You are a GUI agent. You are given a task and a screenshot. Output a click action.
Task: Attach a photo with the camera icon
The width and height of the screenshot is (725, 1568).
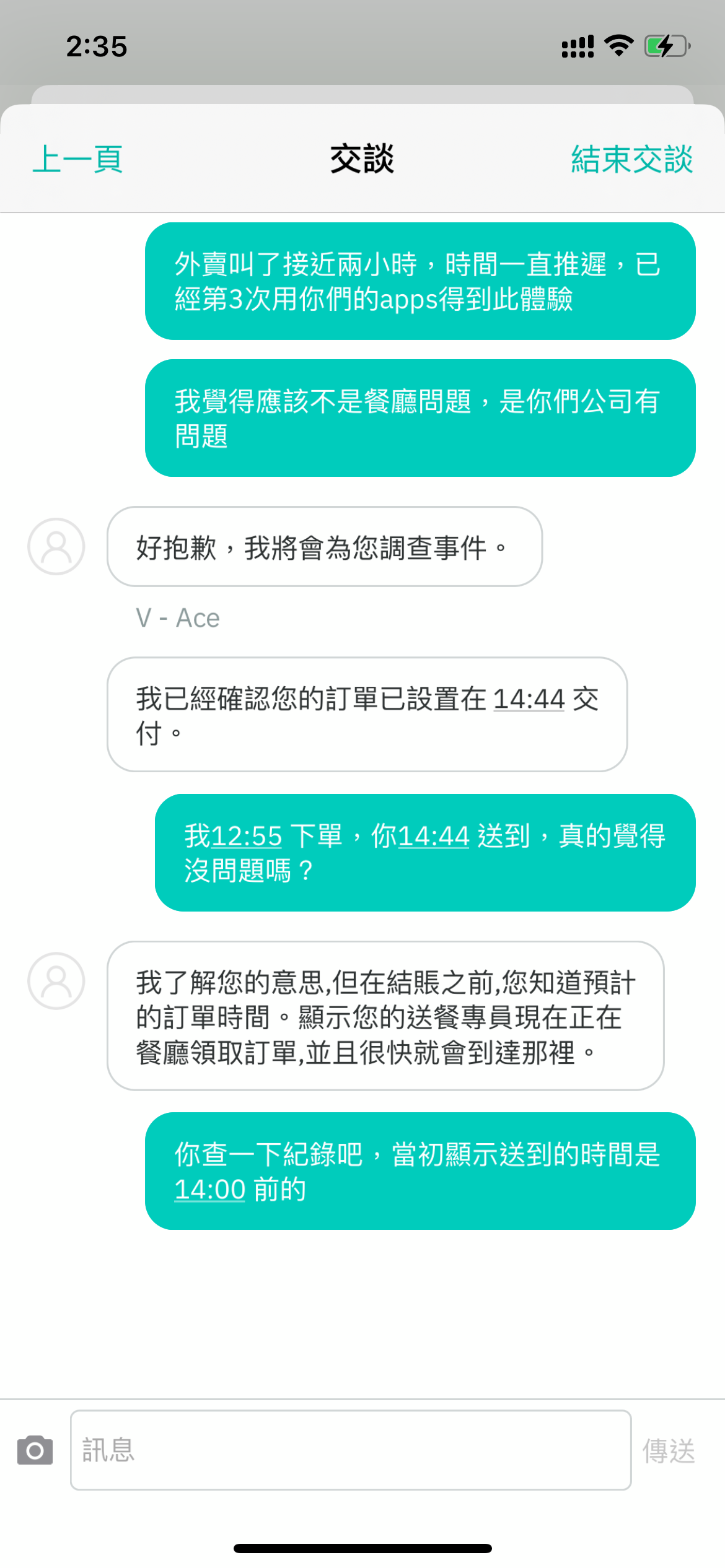pos(35,1450)
